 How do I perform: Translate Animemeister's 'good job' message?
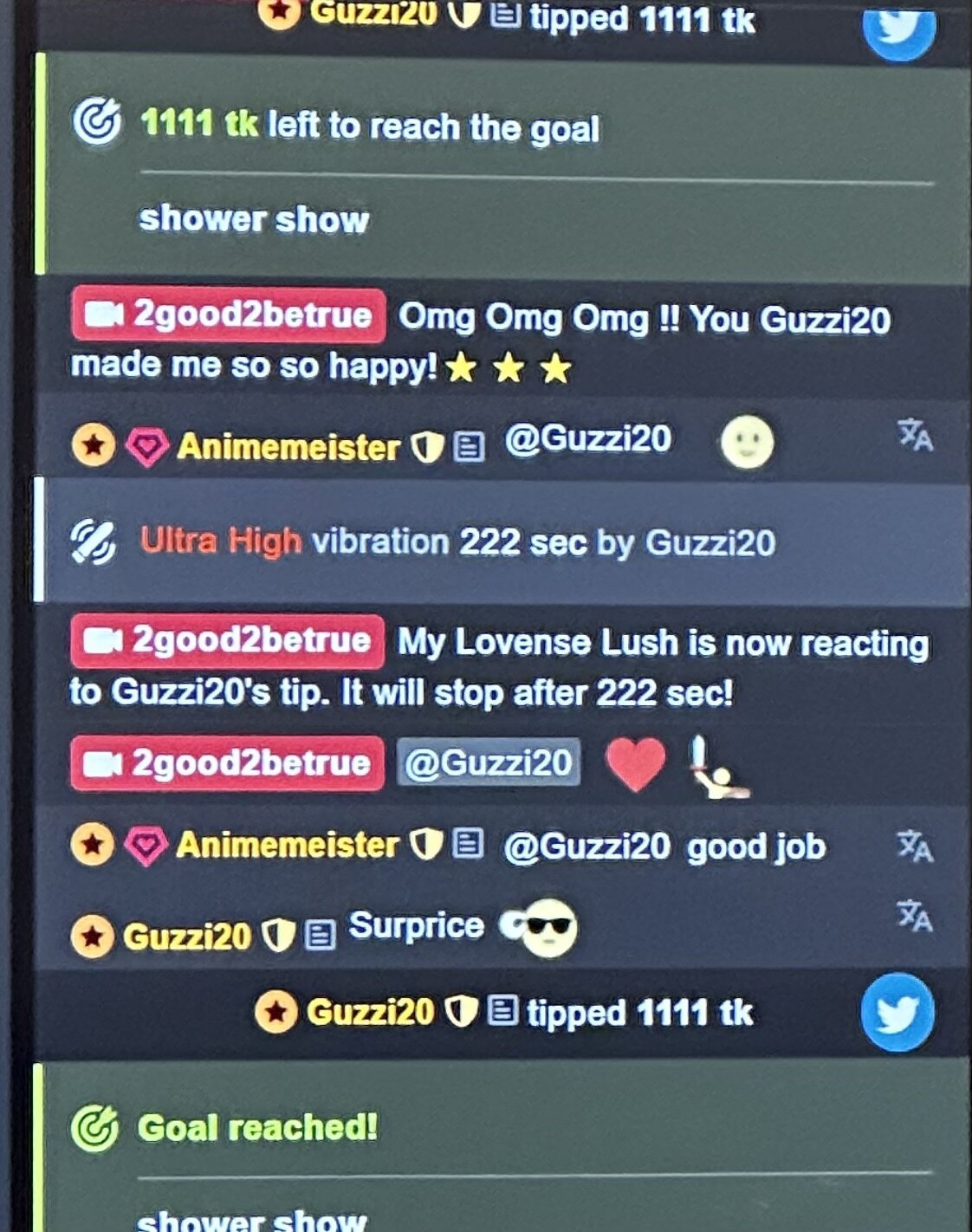(915, 846)
